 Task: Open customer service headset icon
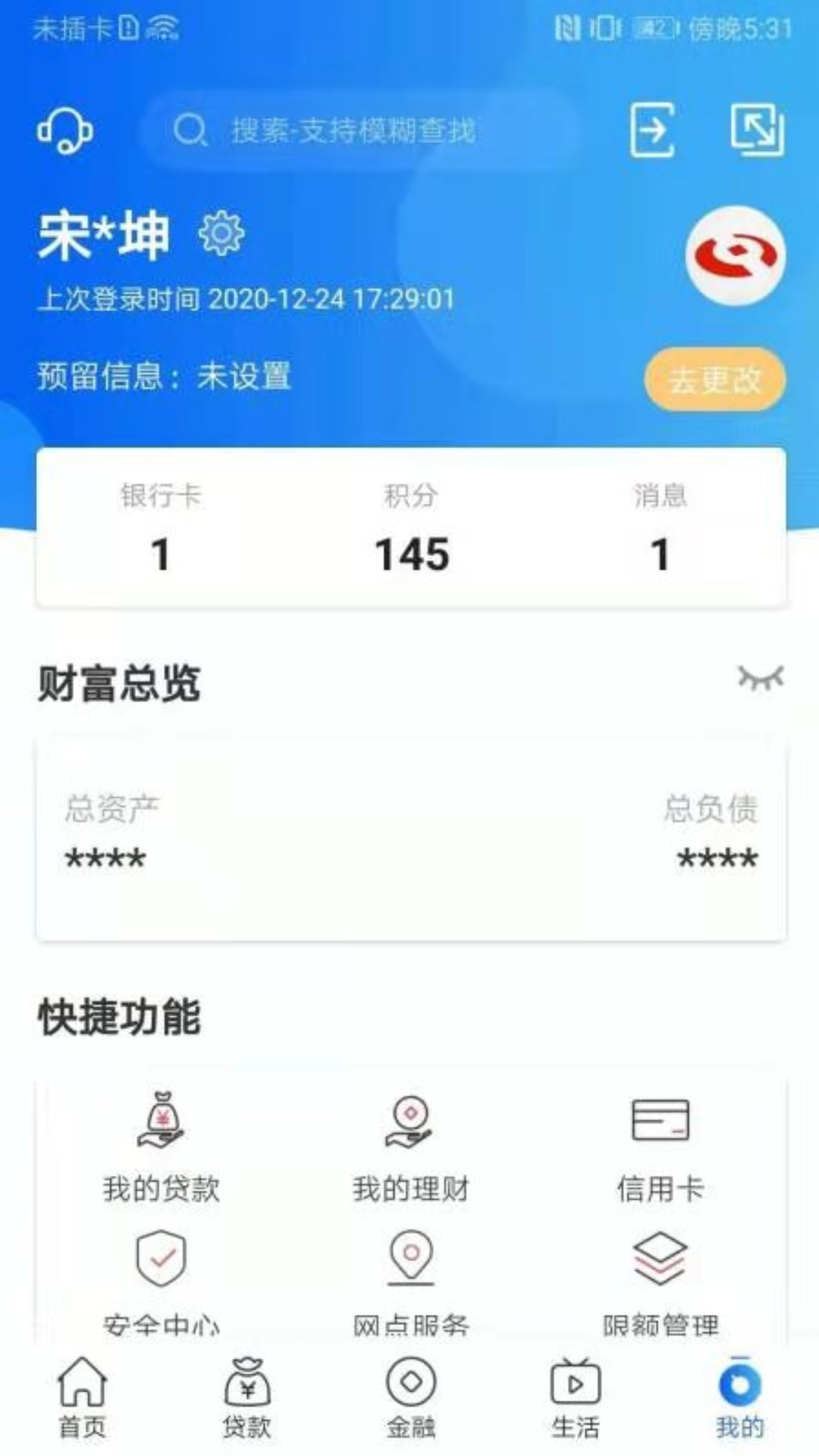tap(65, 130)
